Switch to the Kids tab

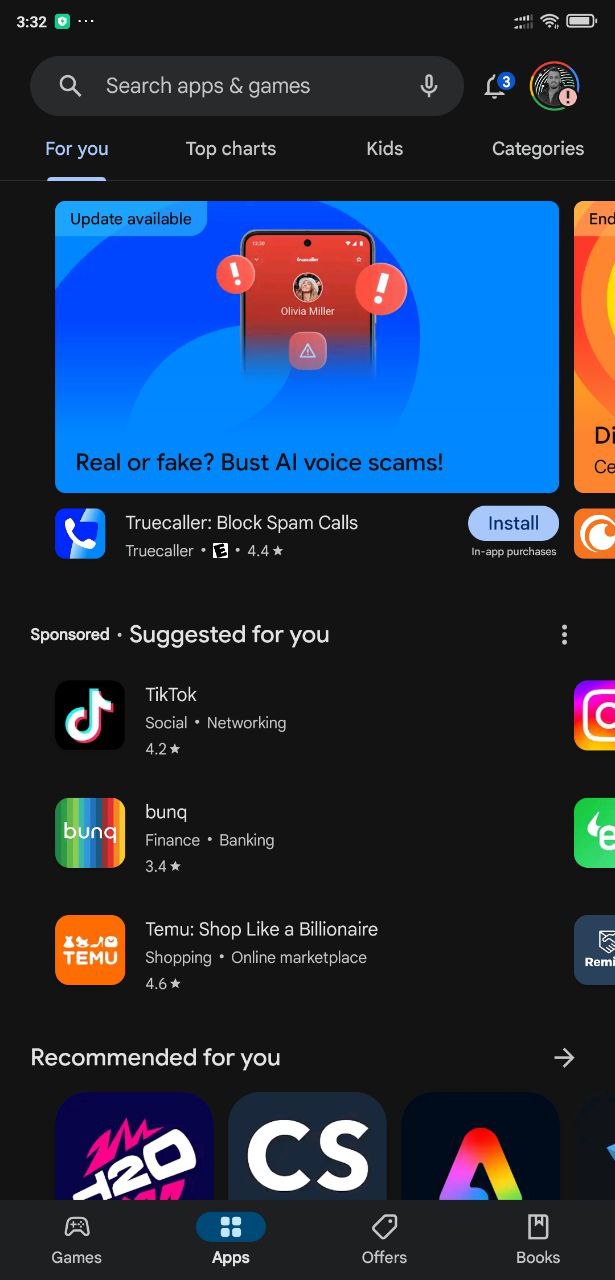(384, 149)
